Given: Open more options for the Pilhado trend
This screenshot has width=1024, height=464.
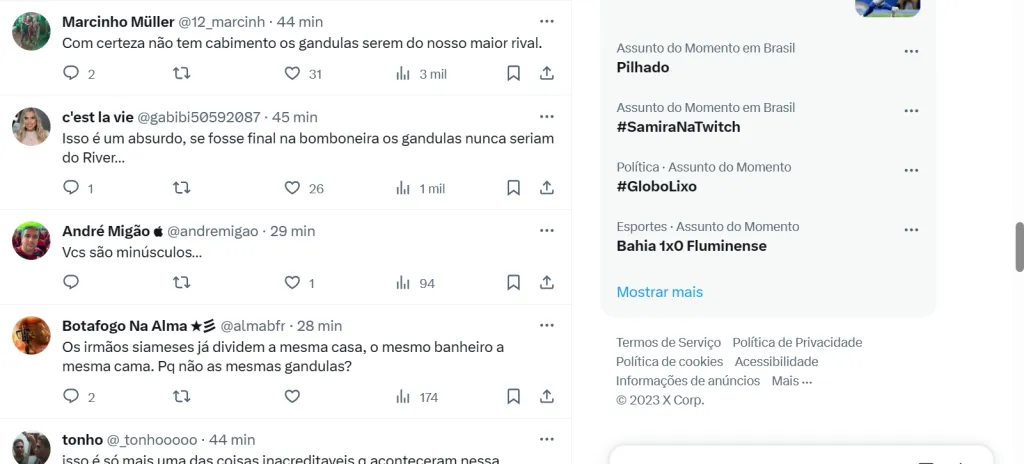Looking at the screenshot, I should tap(910, 51).
